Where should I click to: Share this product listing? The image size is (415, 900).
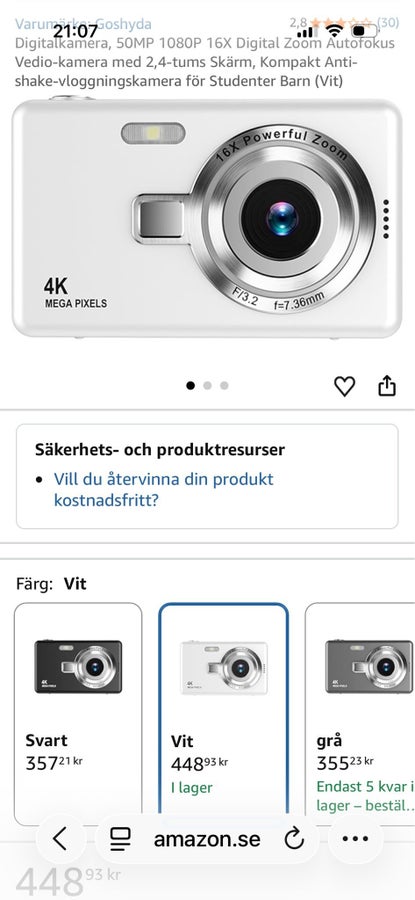[387, 386]
